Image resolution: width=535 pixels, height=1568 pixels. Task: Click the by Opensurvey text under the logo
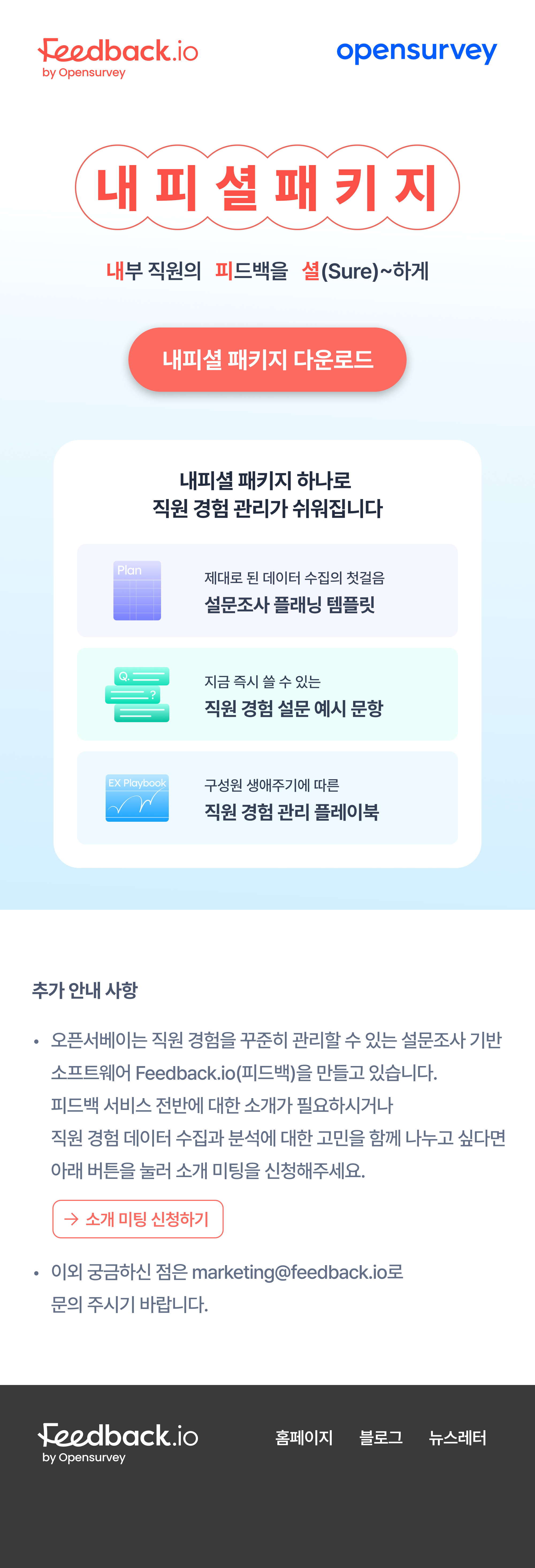(x=83, y=73)
